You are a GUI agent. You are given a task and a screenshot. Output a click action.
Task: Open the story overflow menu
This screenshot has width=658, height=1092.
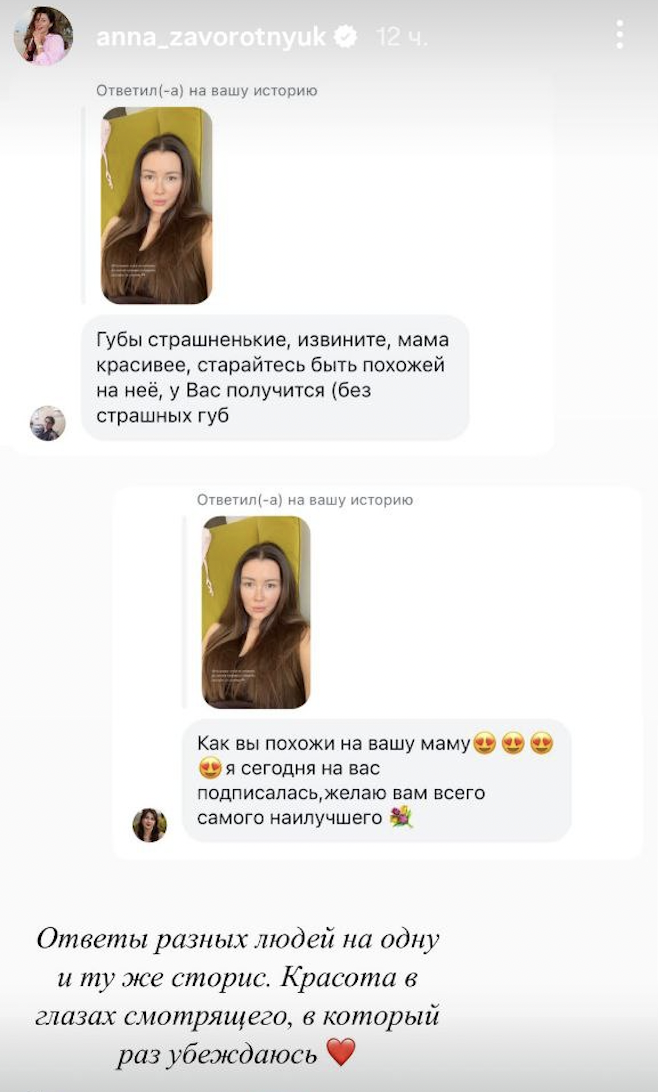pyautogui.click(x=620, y=35)
